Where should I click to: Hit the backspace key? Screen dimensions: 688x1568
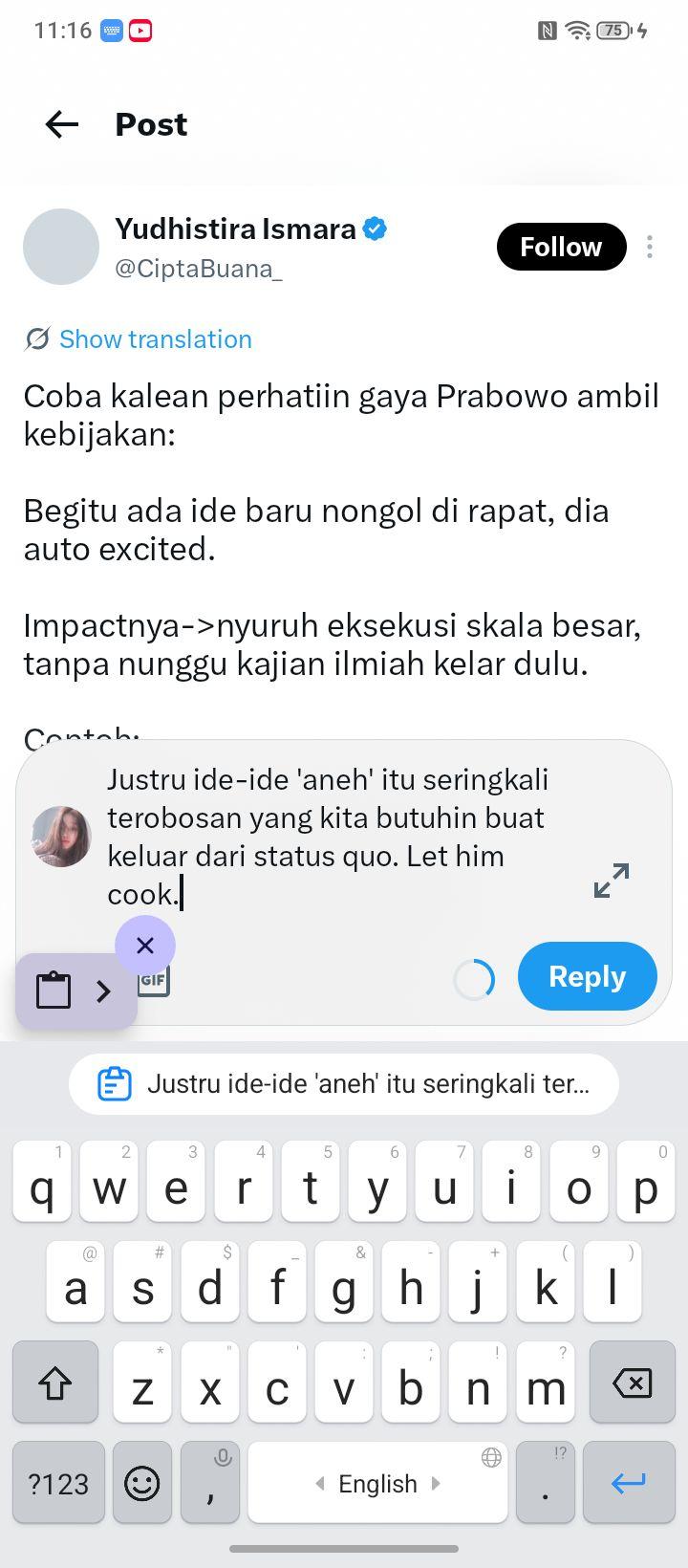(633, 1383)
